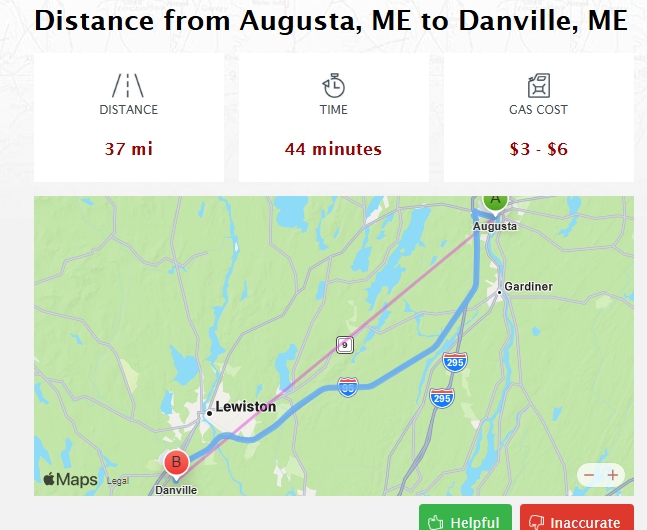The width and height of the screenshot is (647, 530).
Task: Select the Augusta start pin A
Action: [x=493, y=201]
